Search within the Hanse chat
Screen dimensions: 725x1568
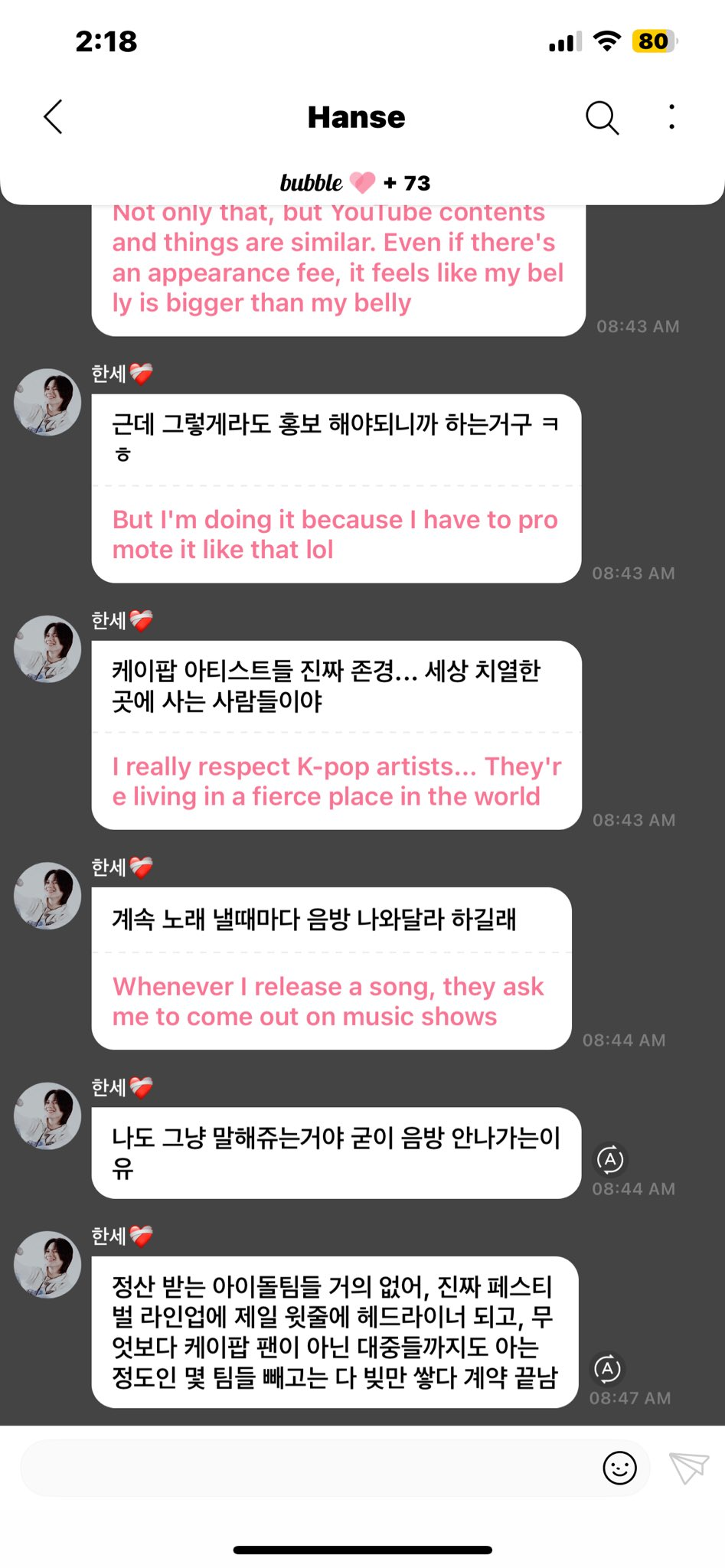[x=602, y=118]
